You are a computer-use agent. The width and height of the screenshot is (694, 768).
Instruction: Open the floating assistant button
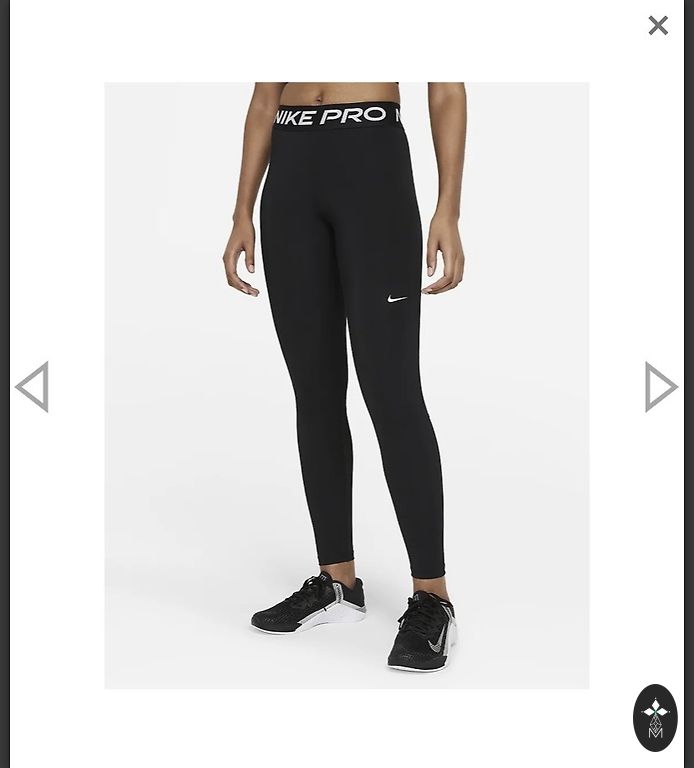tap(655, 717)
